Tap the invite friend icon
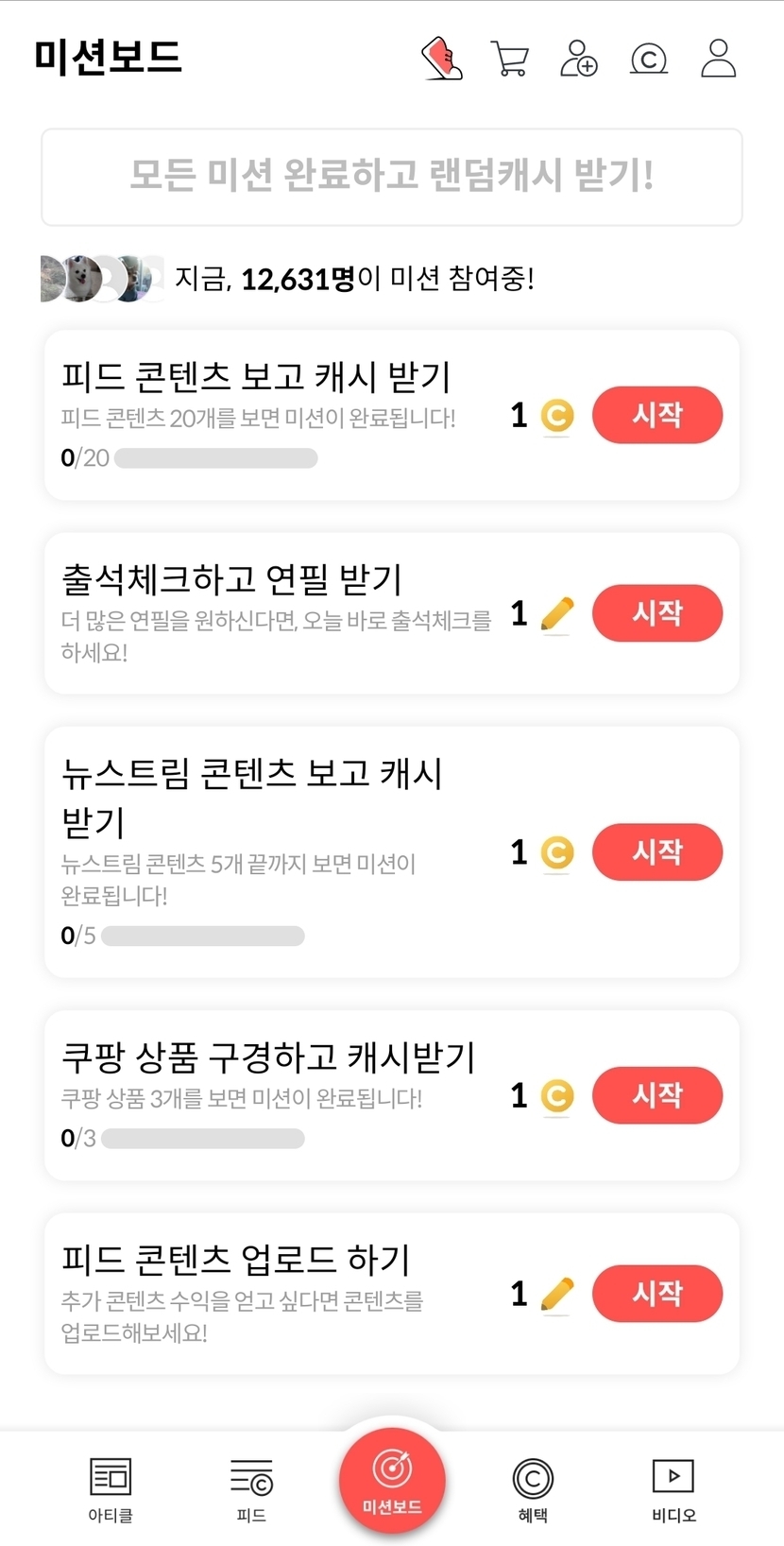This screenshot has height=1546, width=784. (578, 59)
